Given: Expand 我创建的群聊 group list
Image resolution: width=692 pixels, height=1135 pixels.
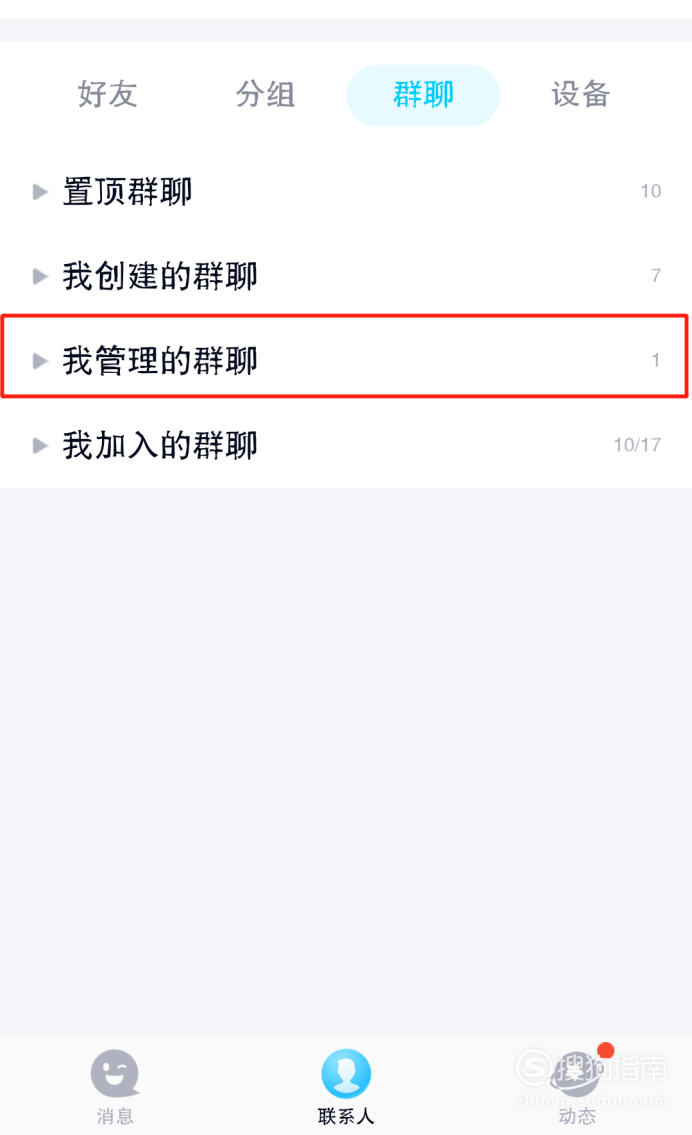Looking at the screenshot, I should click(x=346, y=276).
